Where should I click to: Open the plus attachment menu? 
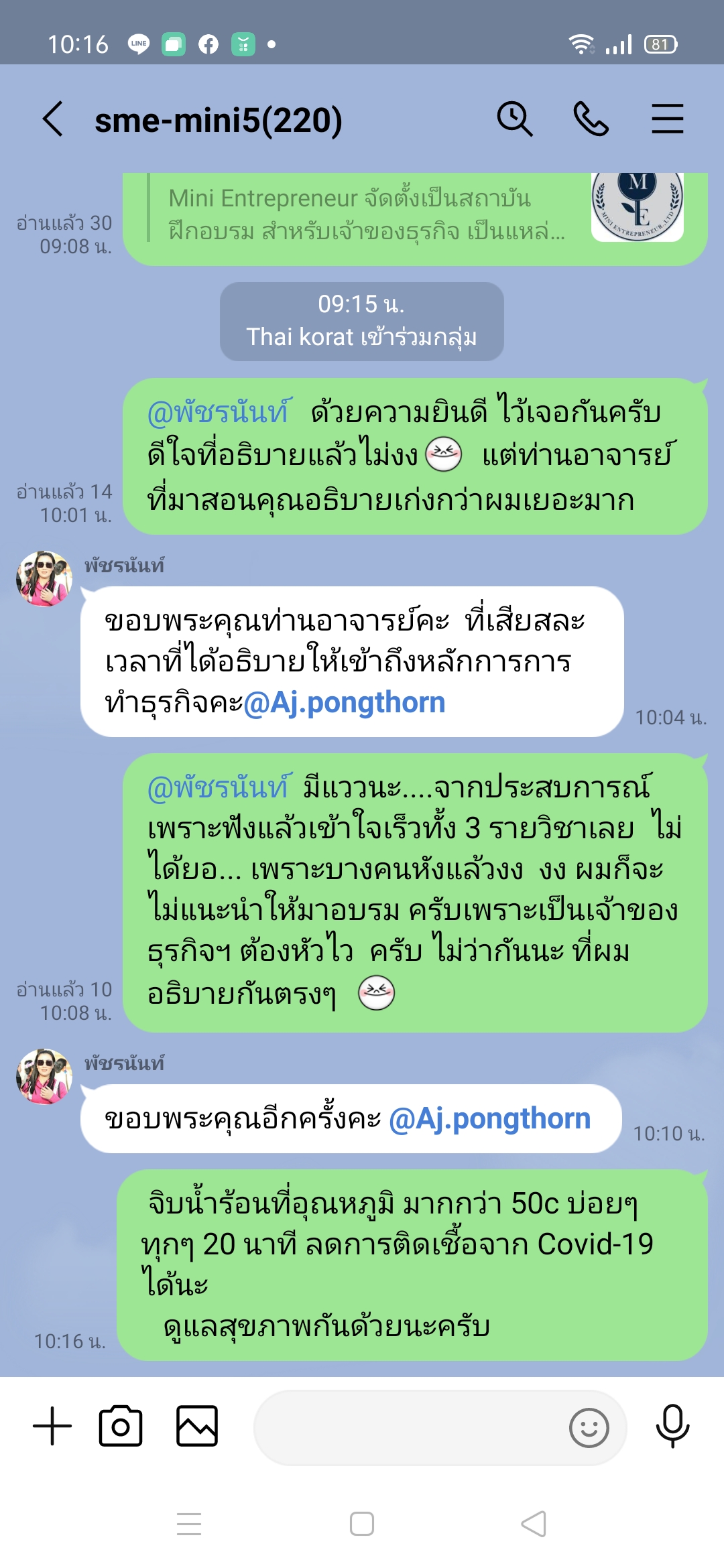(52, 1426)
